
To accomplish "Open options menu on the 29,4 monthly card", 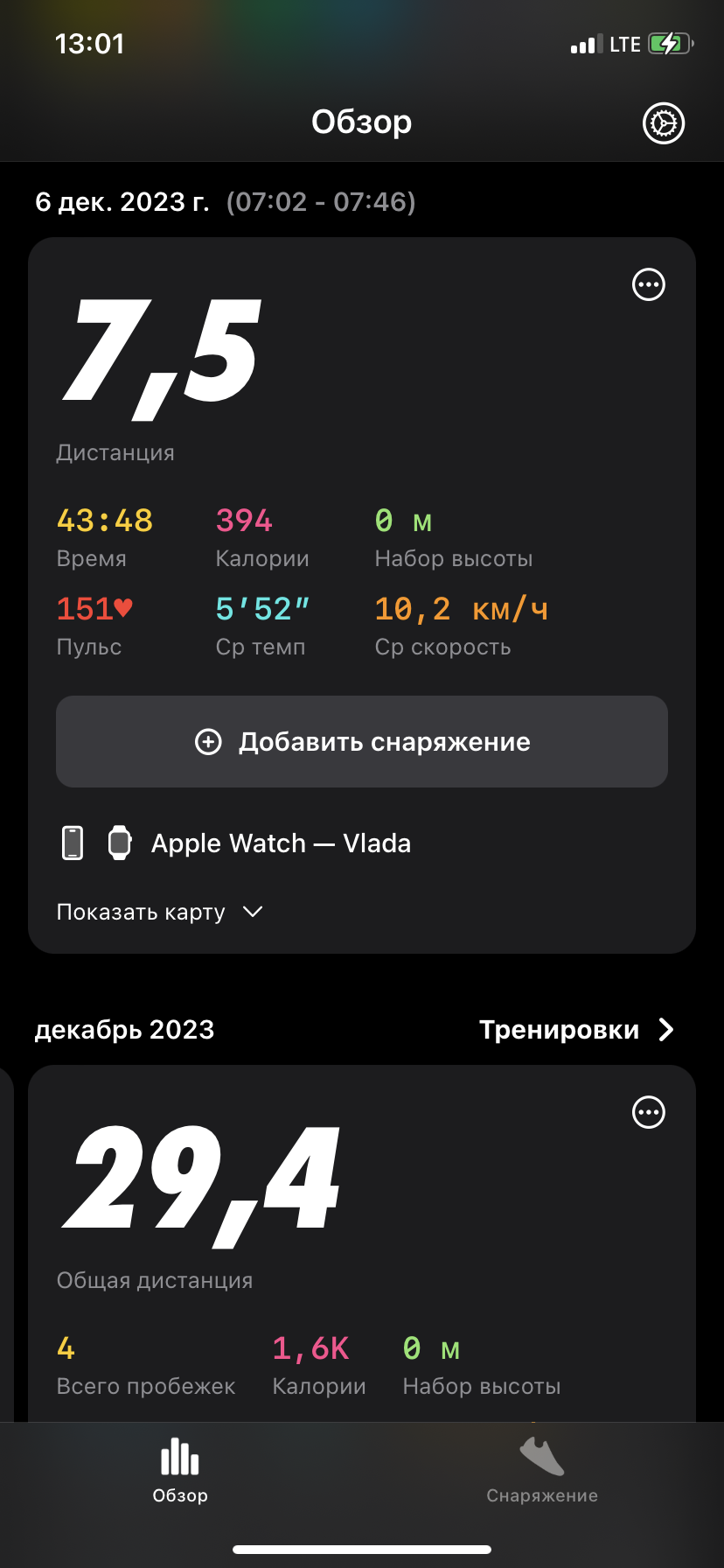I will click(649, 1112).
